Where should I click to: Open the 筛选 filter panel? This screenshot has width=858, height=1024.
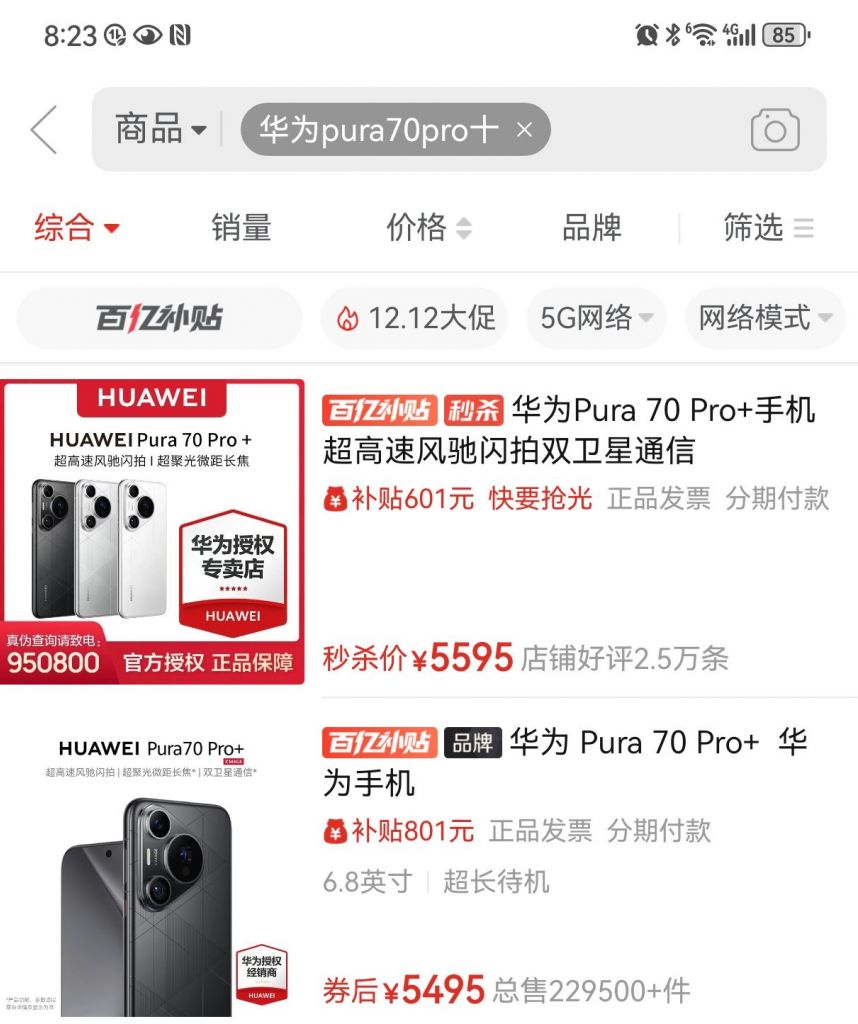click(770, 228)
